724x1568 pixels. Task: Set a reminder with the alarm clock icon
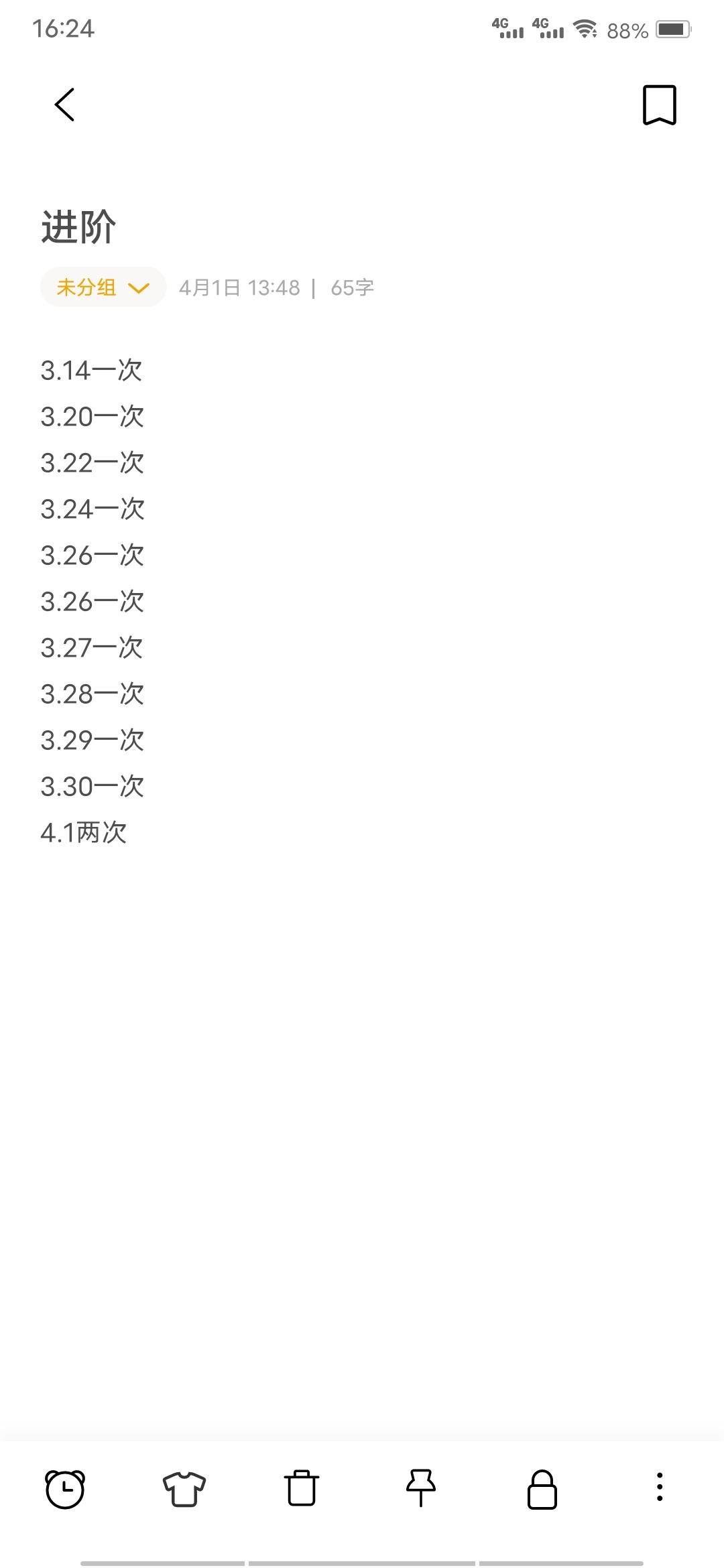tap(65, 1488)
